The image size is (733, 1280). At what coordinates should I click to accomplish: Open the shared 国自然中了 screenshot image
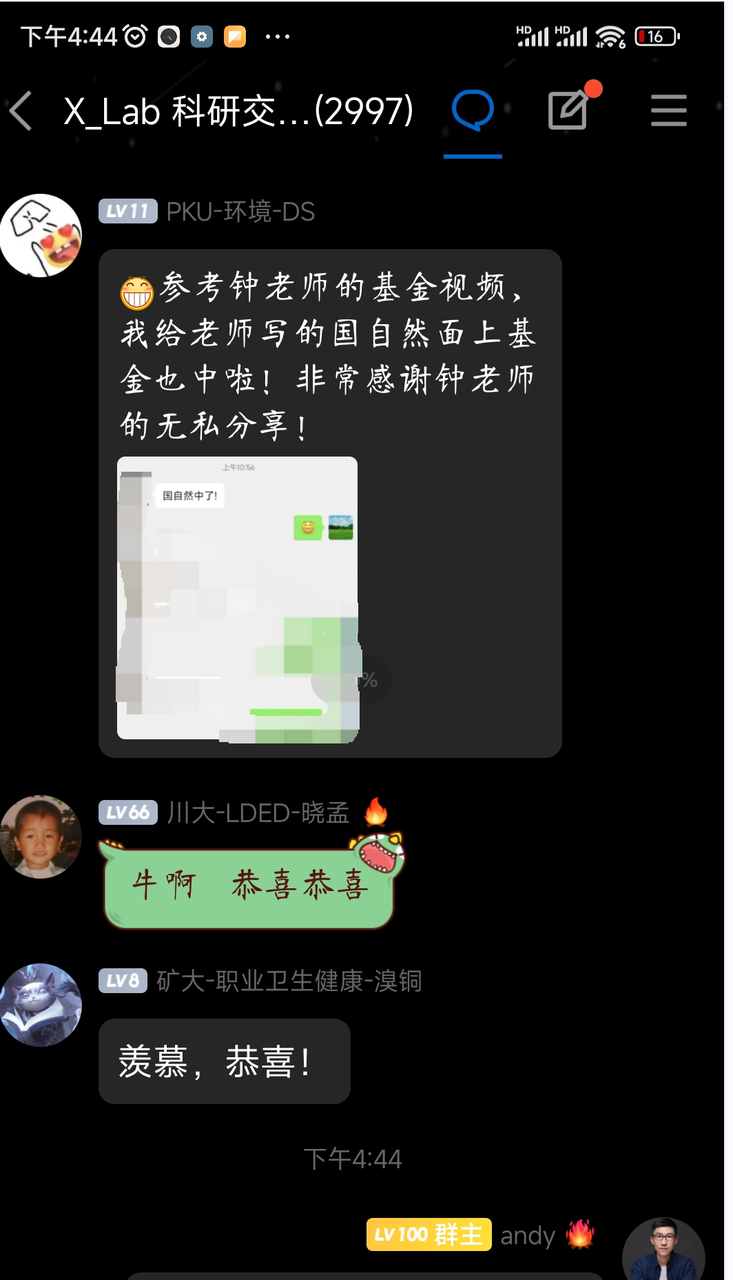click(x=238, y=598)
